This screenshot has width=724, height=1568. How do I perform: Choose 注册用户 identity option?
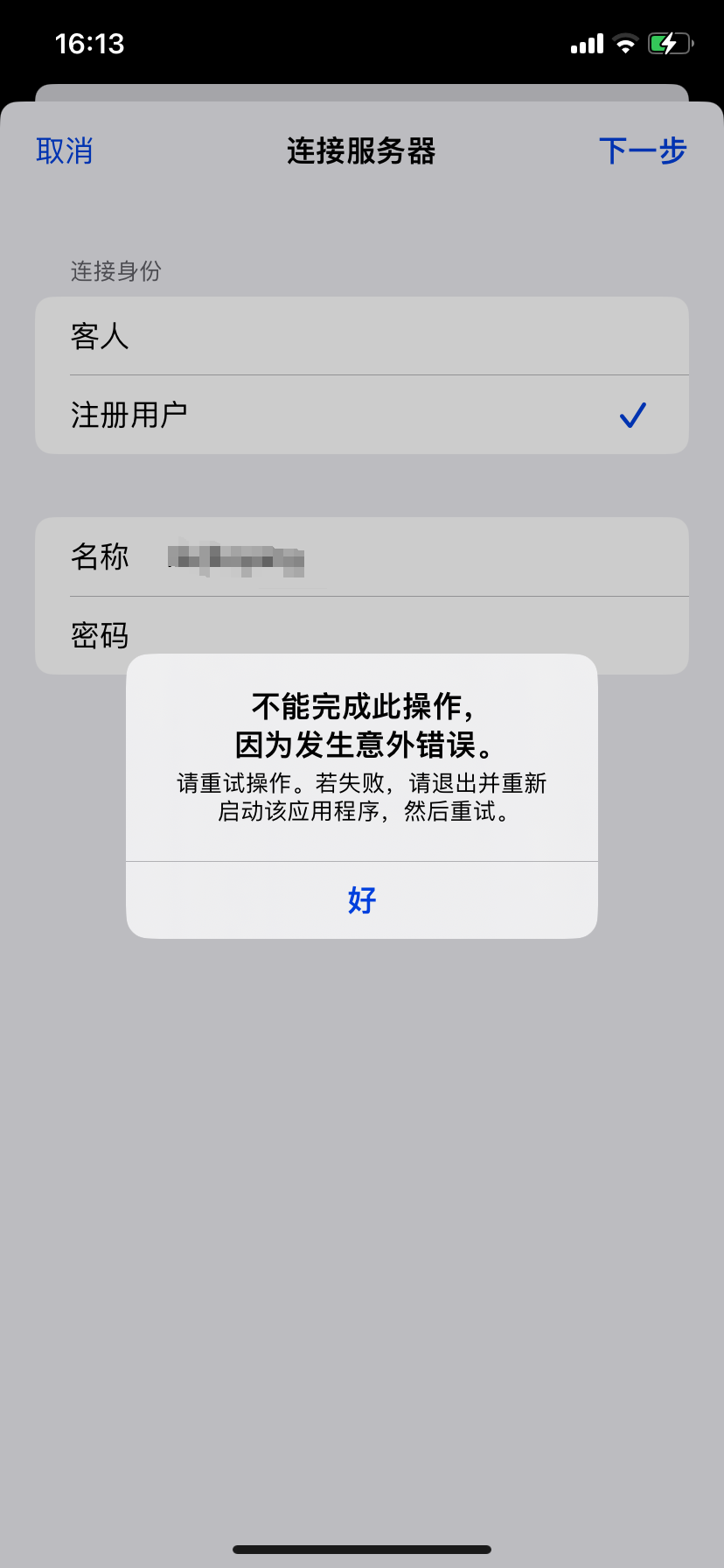[361, 415]
